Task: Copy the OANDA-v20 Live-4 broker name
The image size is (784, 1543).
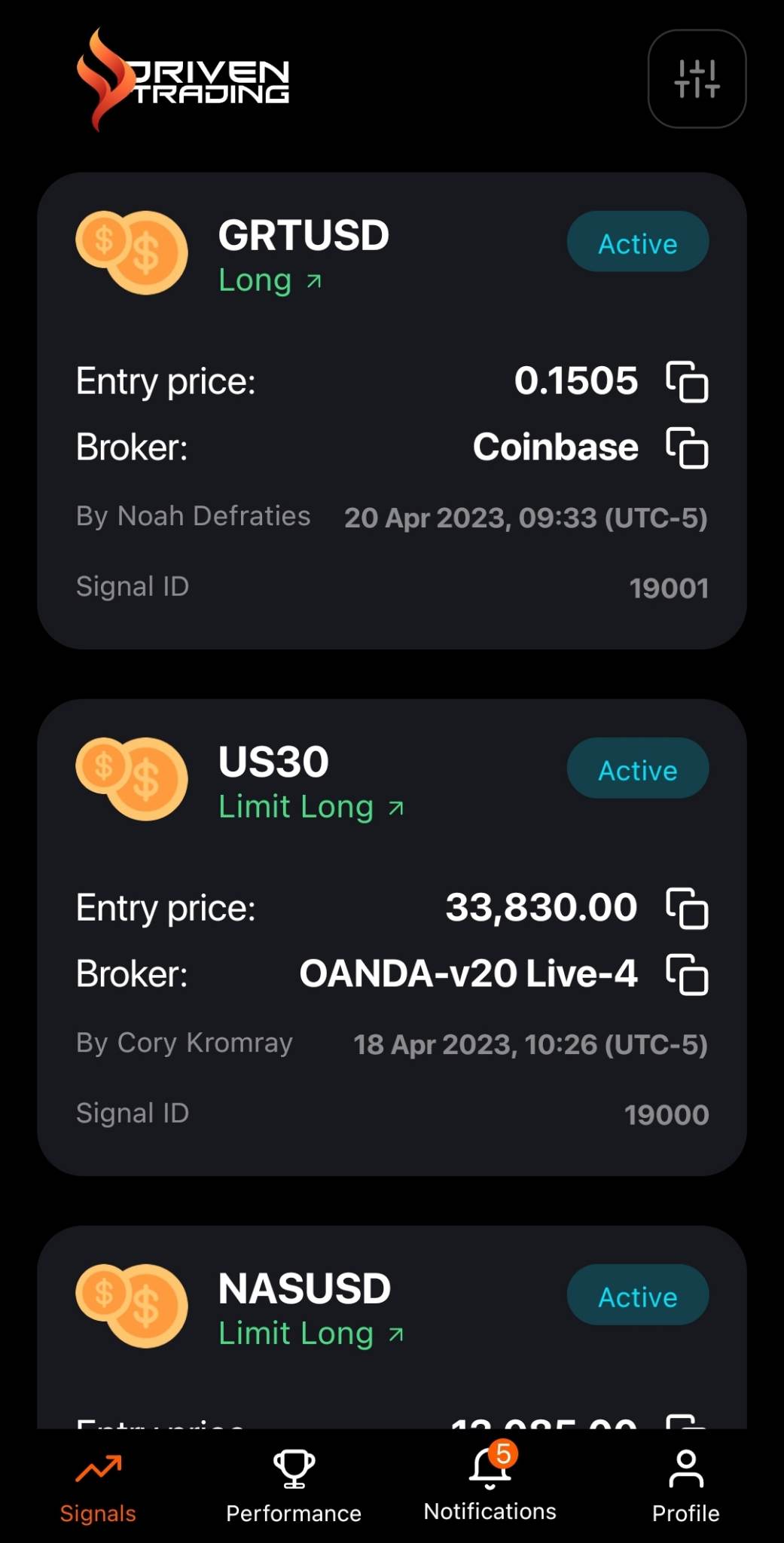Action: [x=687, y=975]
